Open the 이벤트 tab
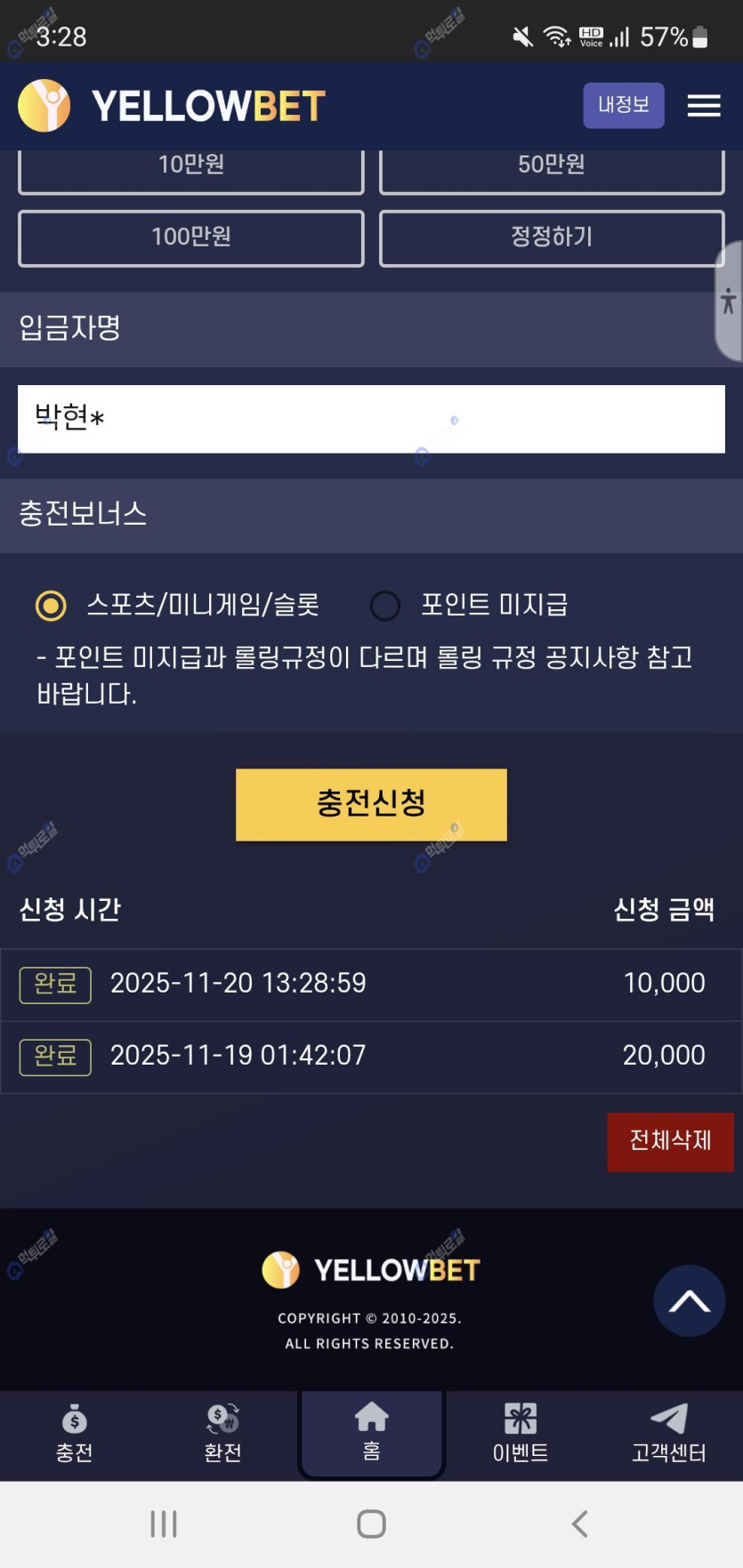The height and width of the screenshot is (1568, 743). click(521, 1432)
